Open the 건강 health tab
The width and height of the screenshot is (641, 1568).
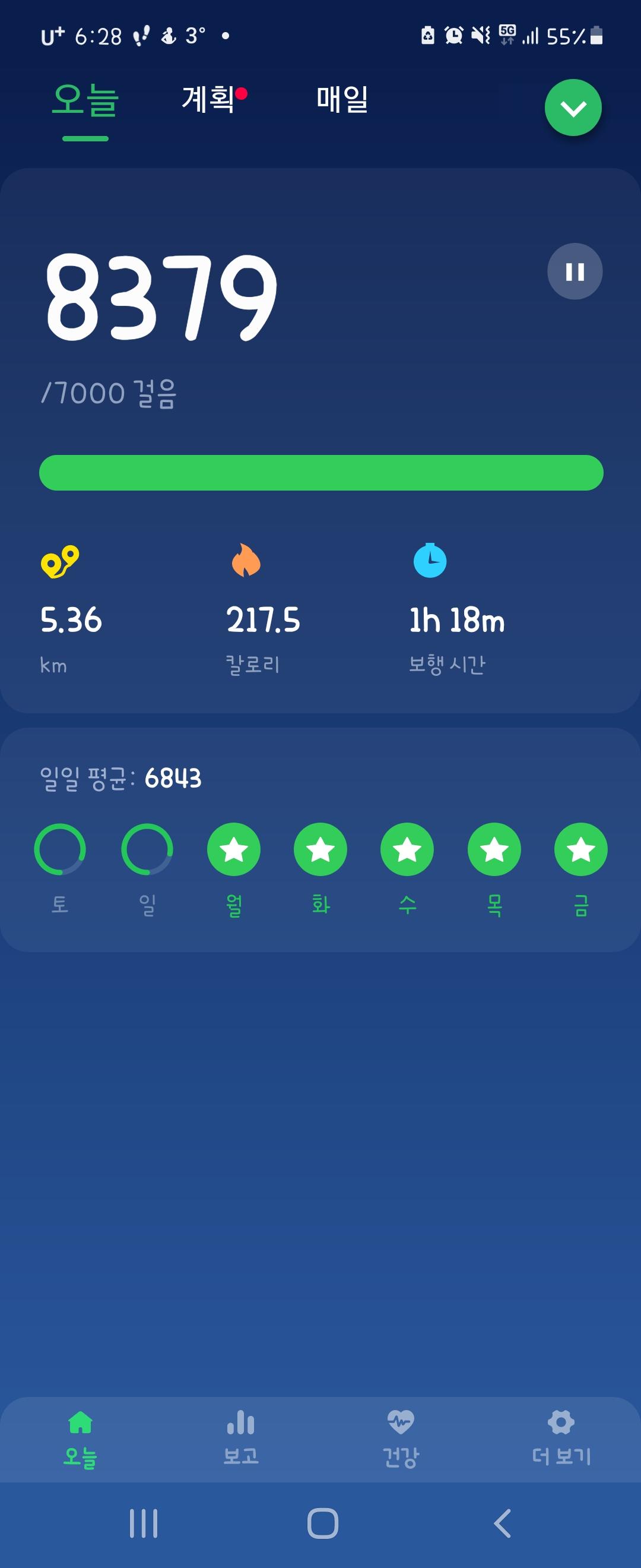click(401, 1437)
